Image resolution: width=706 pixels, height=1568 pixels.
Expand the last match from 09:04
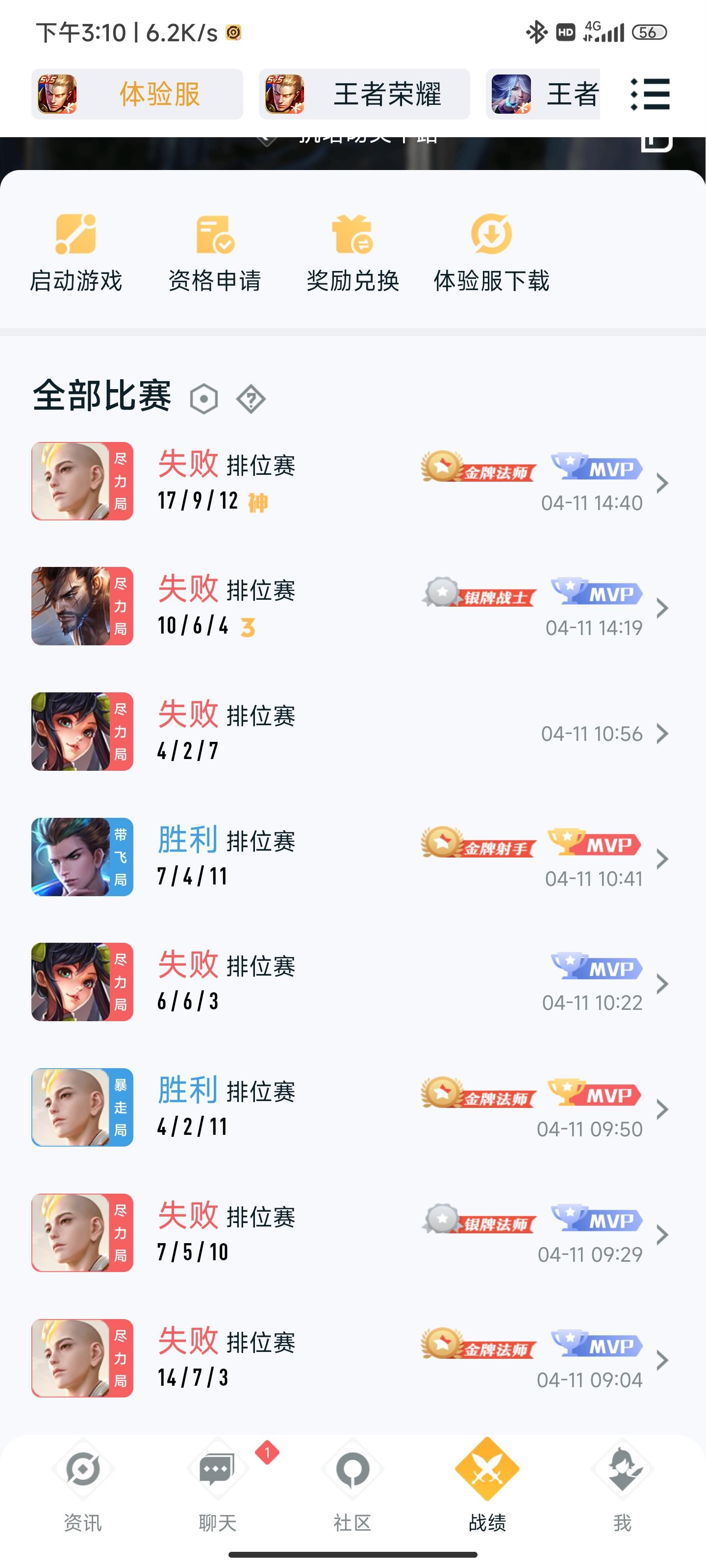[x=662, y=1359]
